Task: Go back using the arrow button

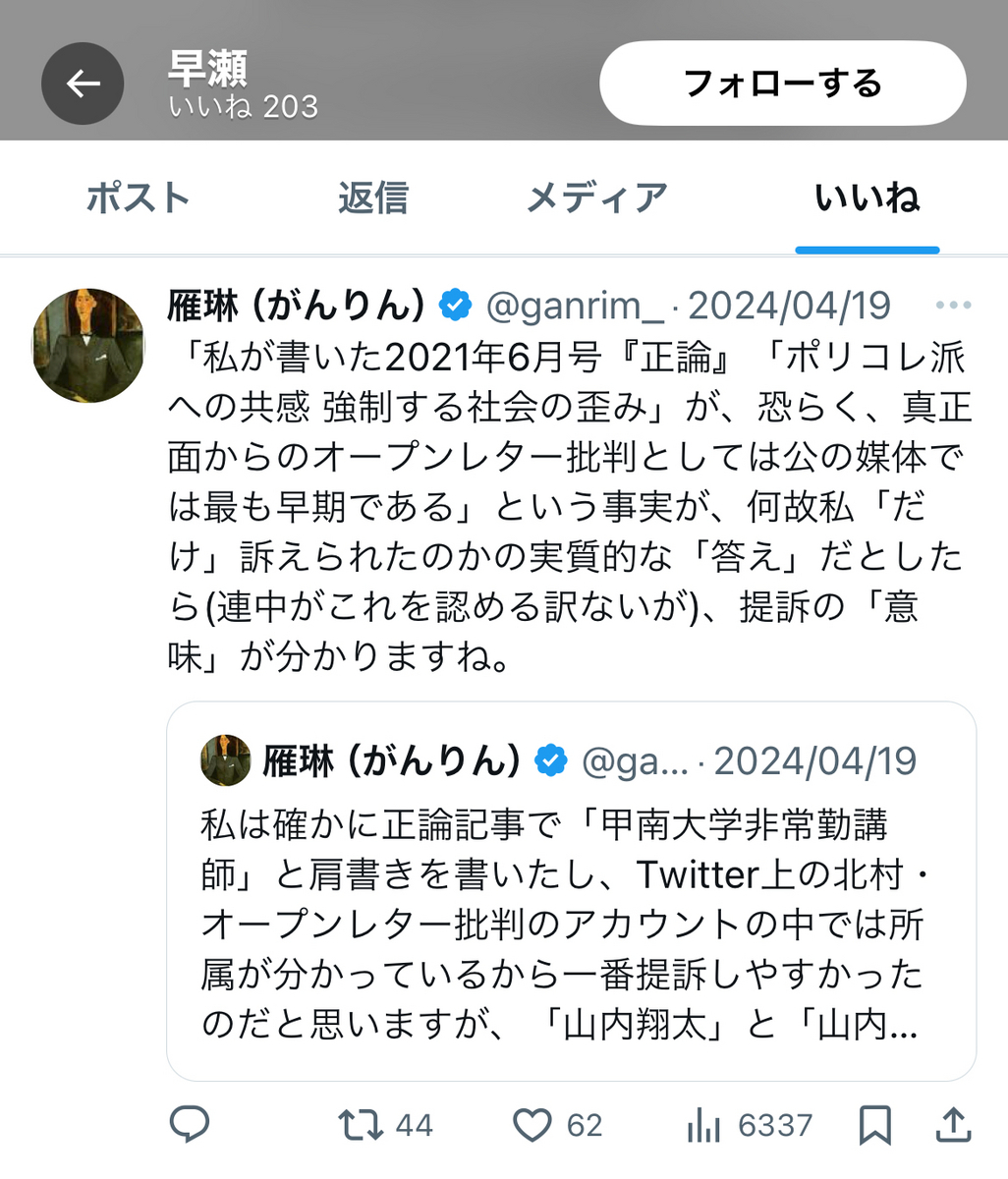Action: (83, 84)
